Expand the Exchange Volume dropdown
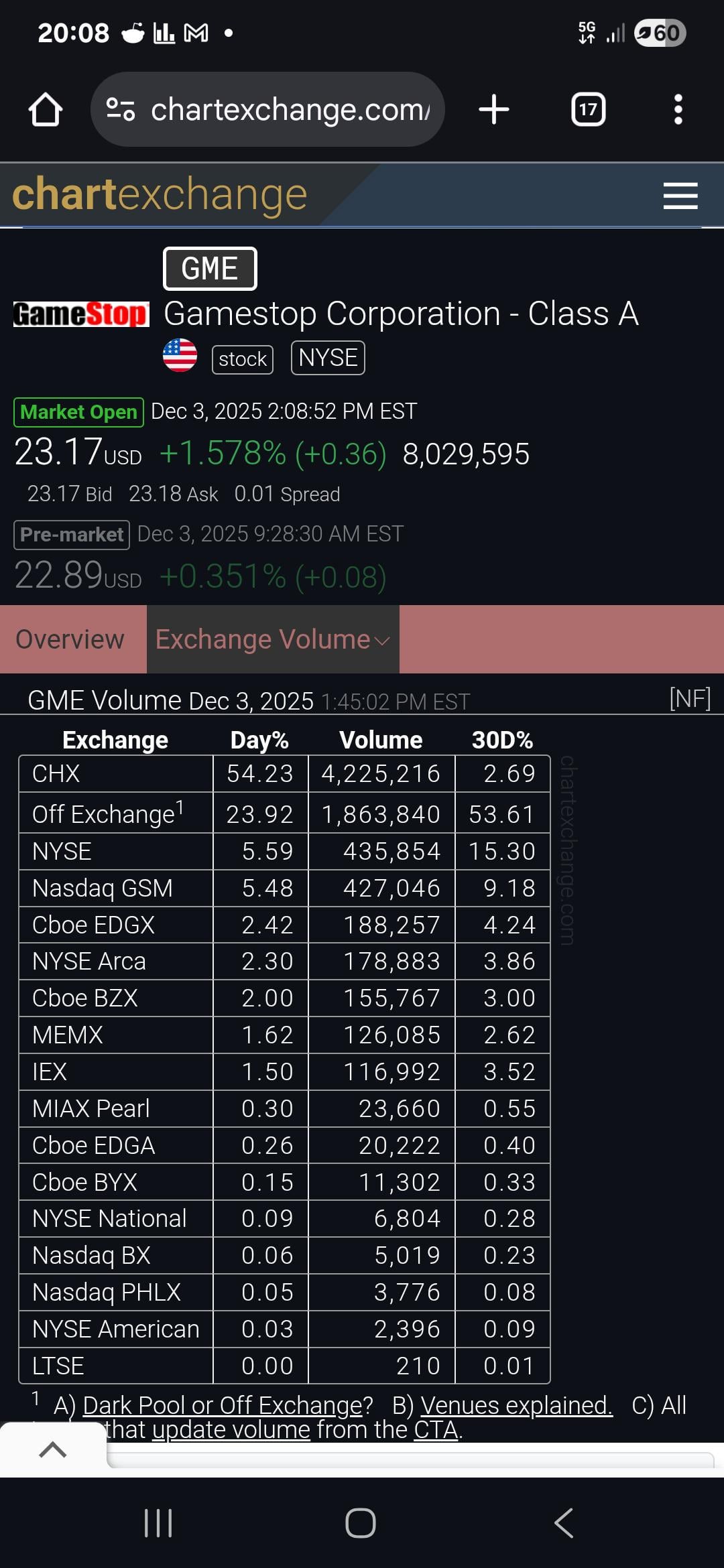Image resolution: width=724 pixels, height=1568 pixels. pyautogui.click(x=272, y=639)
